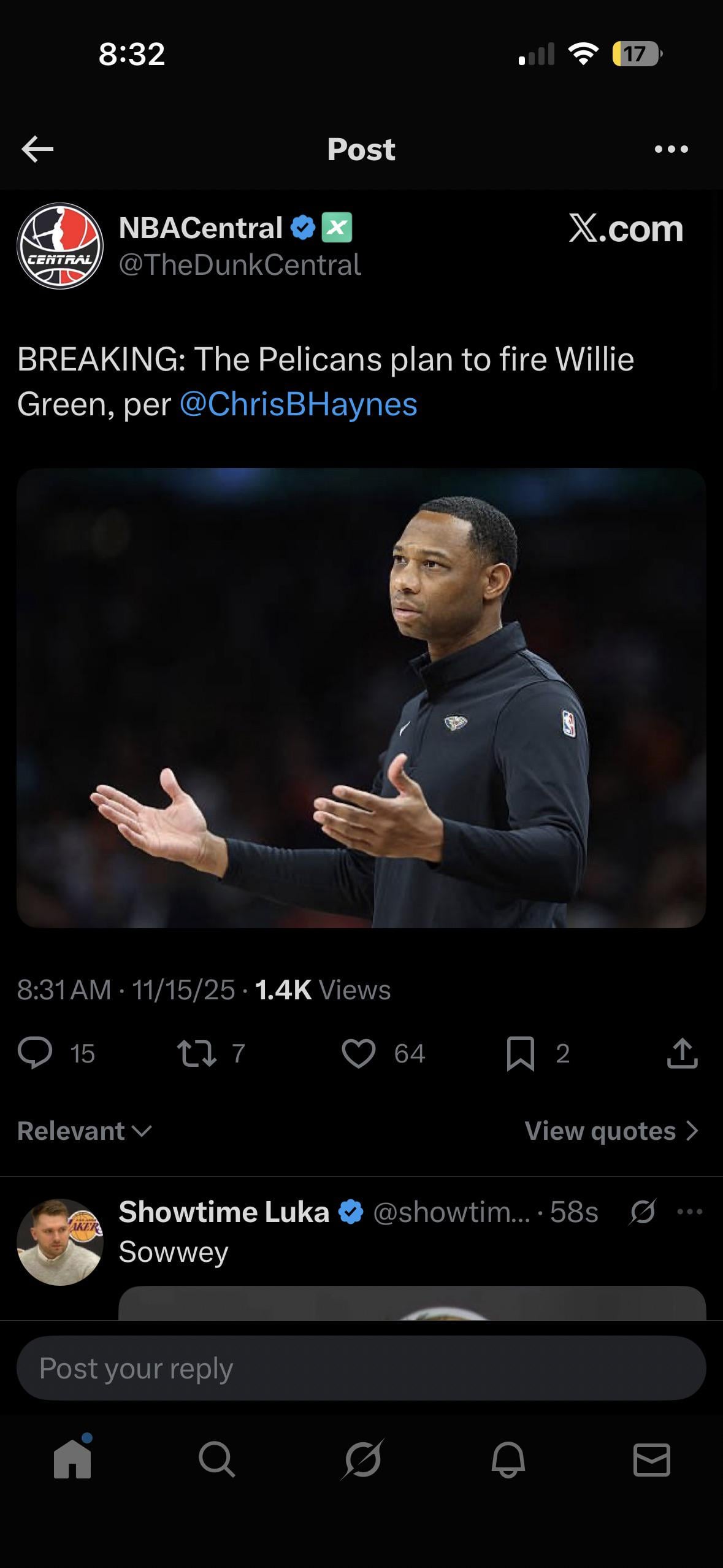This screenshot has height=1568, width=723.
Task: Open Grok icon on Showtime Luka's reply
Action: click(x=642, y=1212)
